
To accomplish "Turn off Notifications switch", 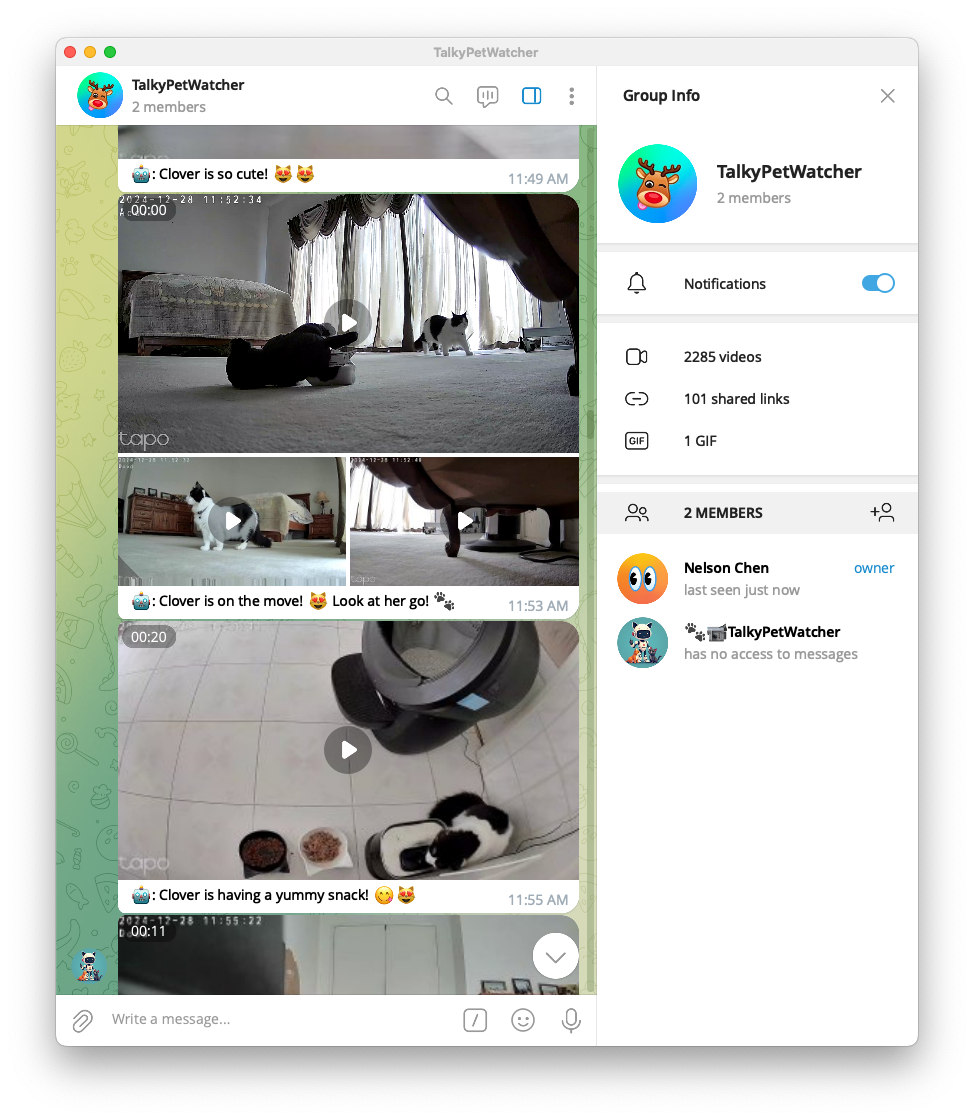I will tap(877, 284).
